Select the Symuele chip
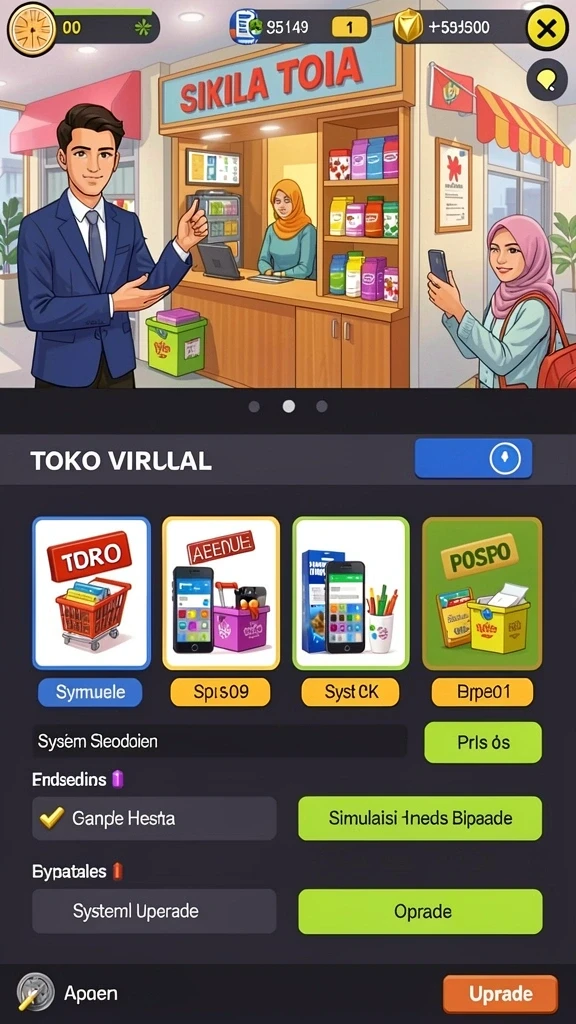The height and width of the screenshot is (1024, 576). [x=90, y=692]
